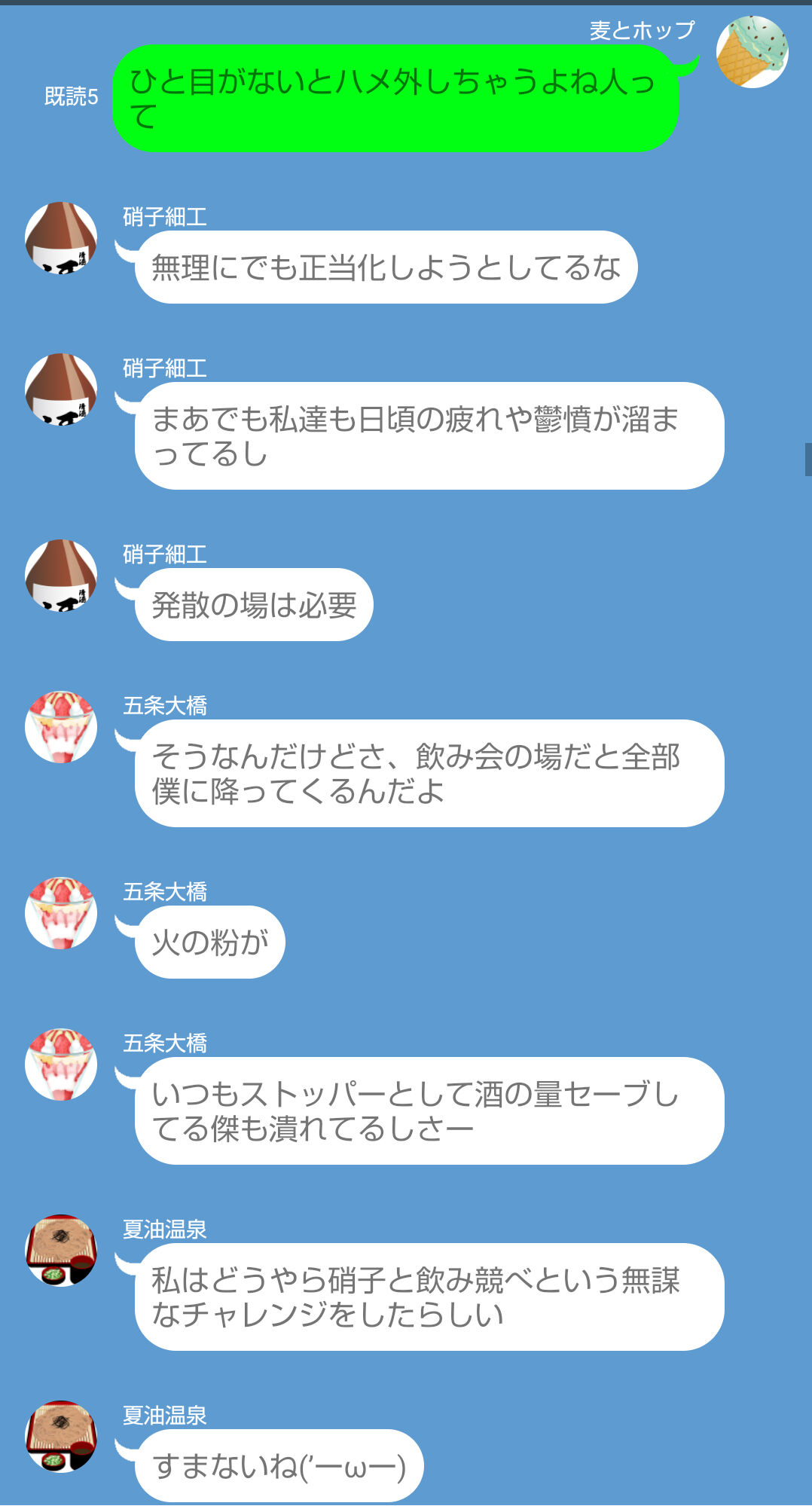Viewport: 812px width, 1506px height.
Task: Open 麦とホップ's ice cream avatar
Action: coord(751,52)
